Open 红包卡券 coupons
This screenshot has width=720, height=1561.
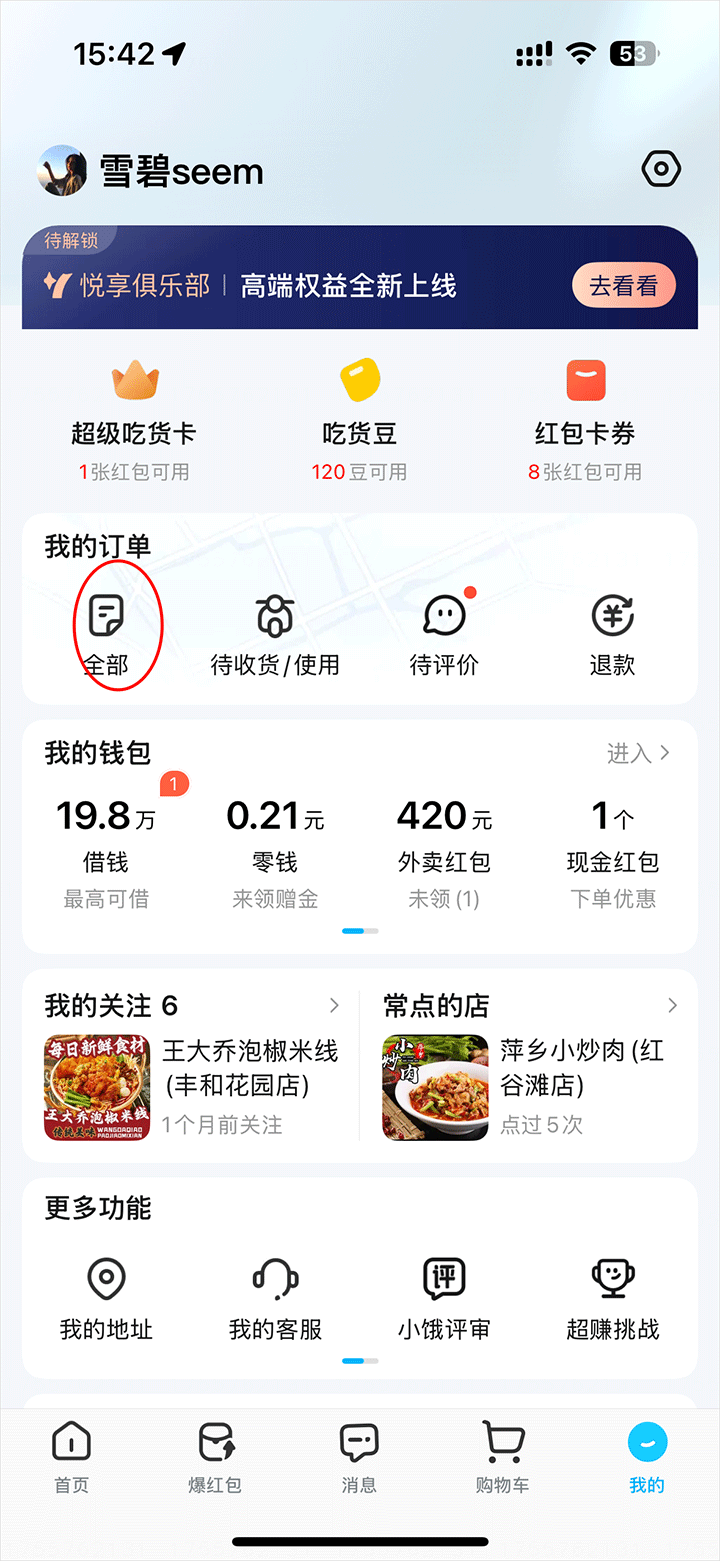click(585, 418)
